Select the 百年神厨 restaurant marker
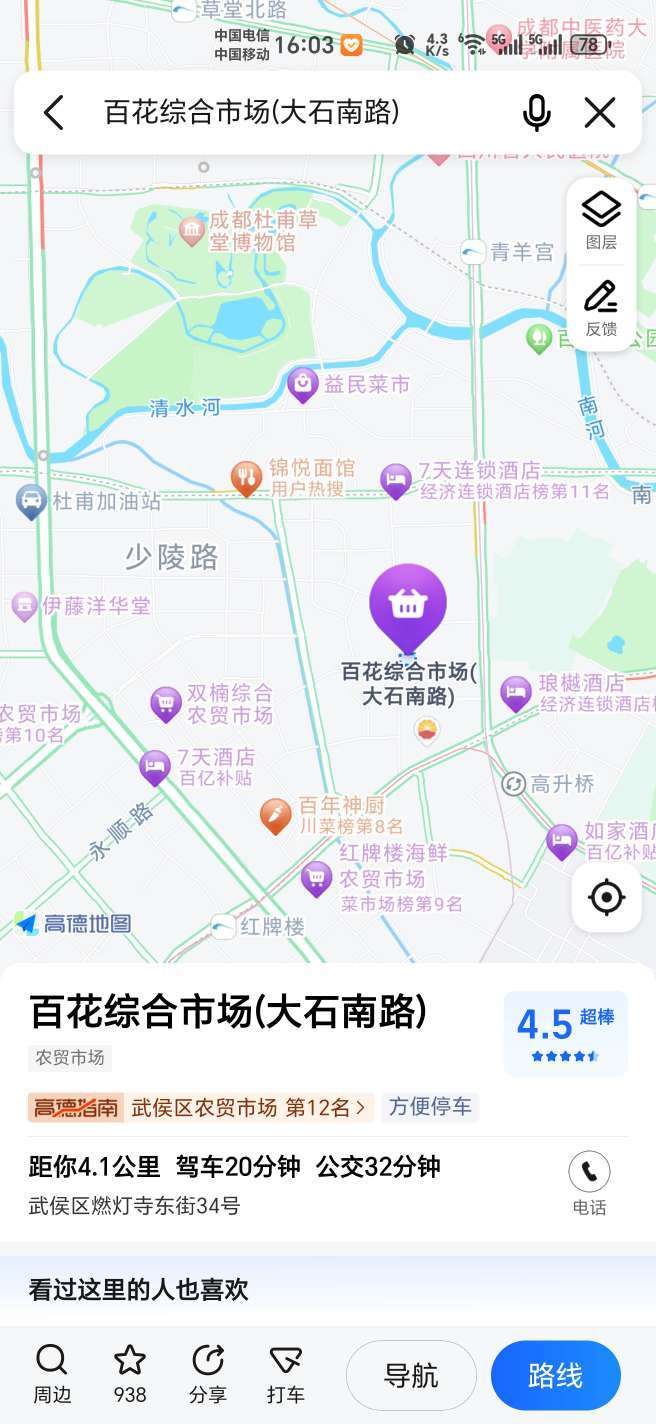This screenshot has width=656, height=1424. (x=275, y=816)
